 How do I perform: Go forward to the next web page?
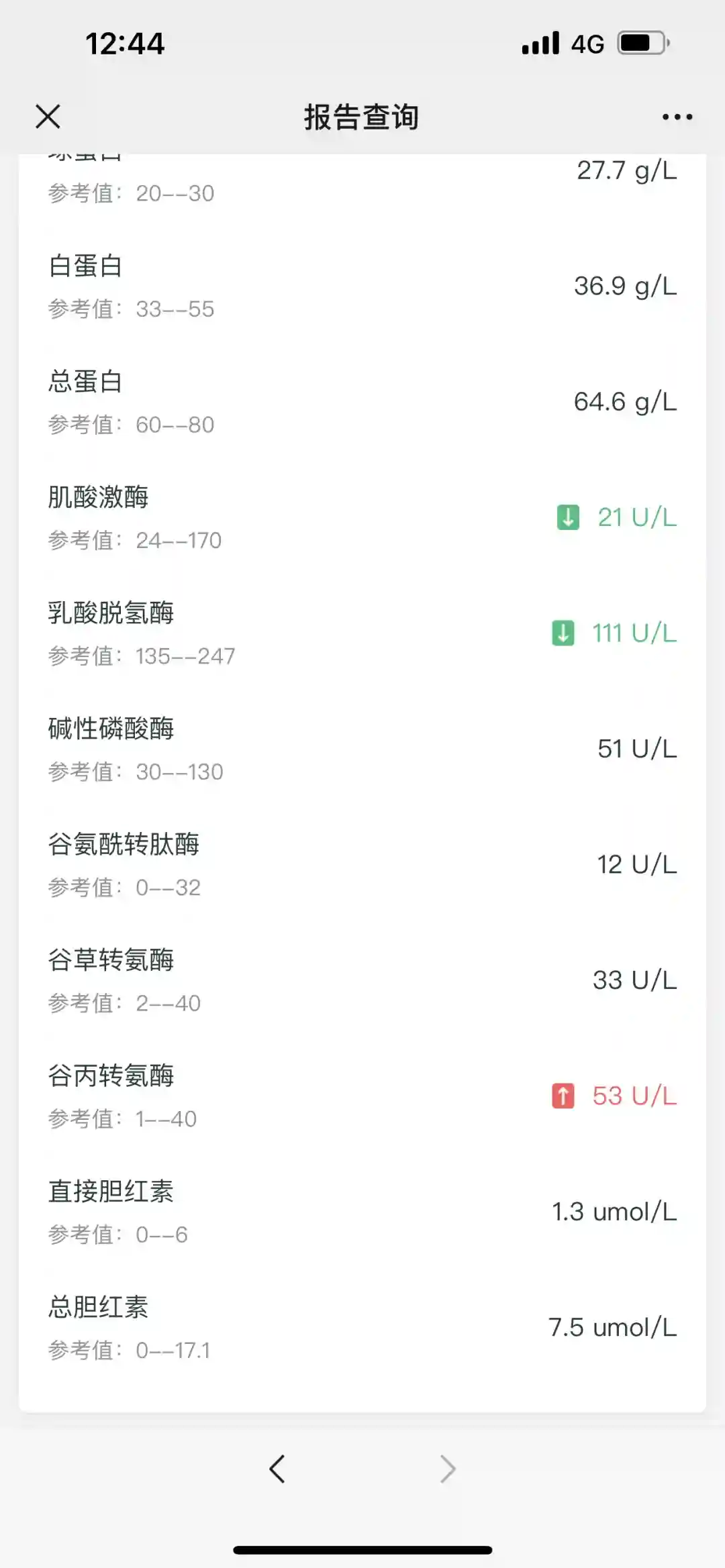448,1469
